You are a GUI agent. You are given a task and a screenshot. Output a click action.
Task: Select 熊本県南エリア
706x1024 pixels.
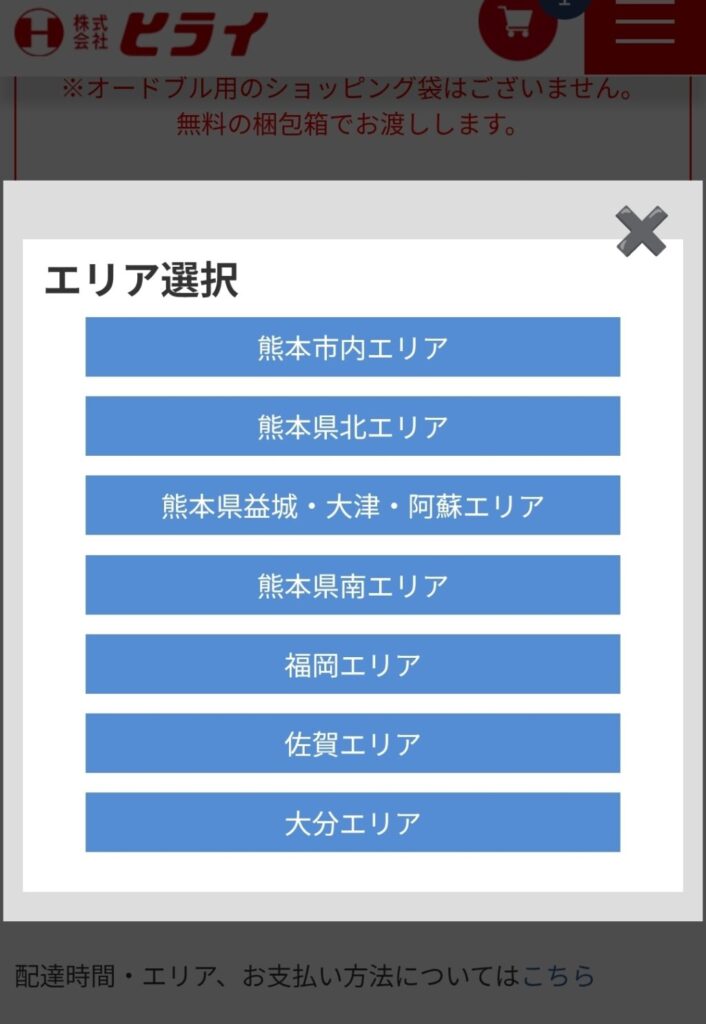point(352,585)
